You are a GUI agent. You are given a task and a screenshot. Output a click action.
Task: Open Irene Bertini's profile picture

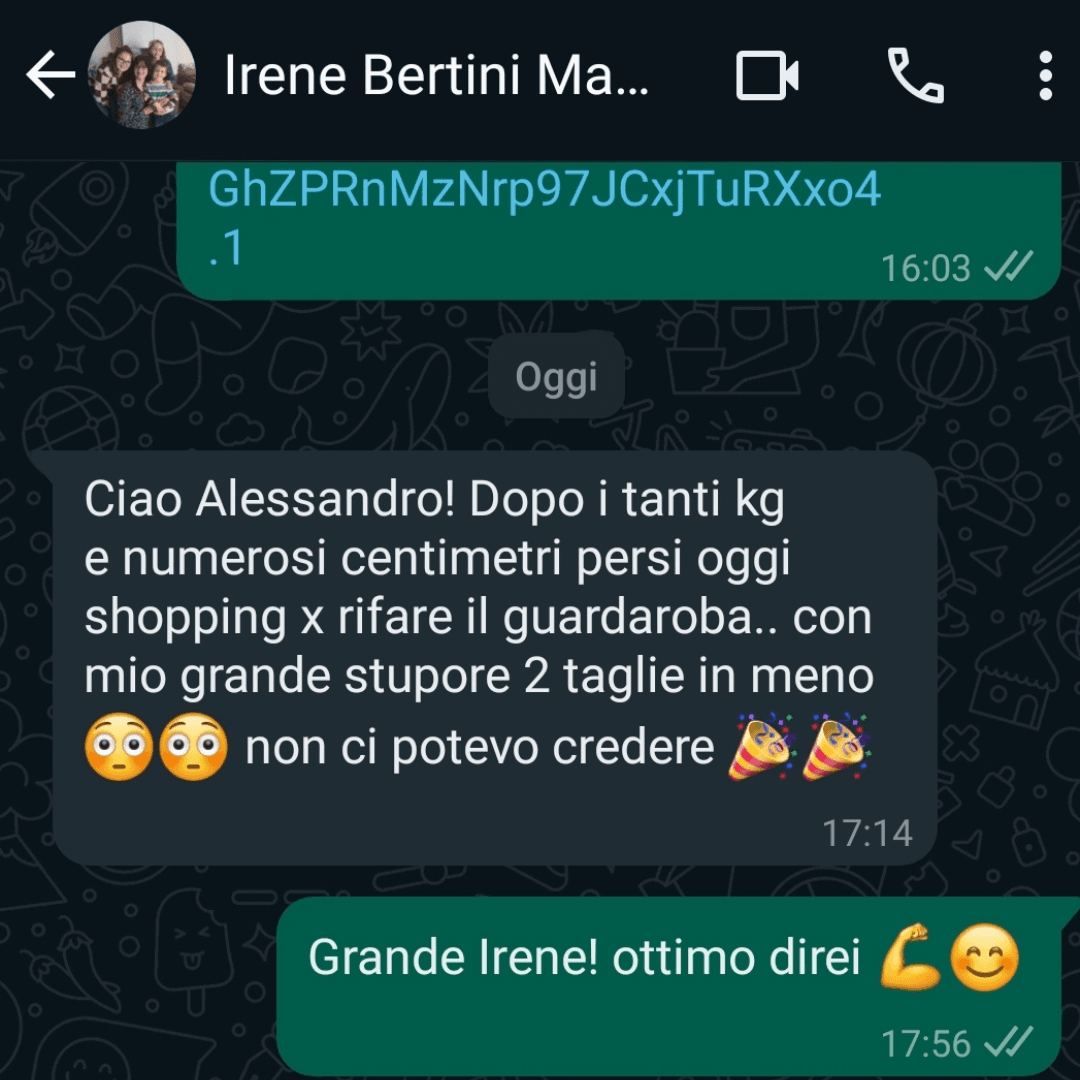pos(141,76)
